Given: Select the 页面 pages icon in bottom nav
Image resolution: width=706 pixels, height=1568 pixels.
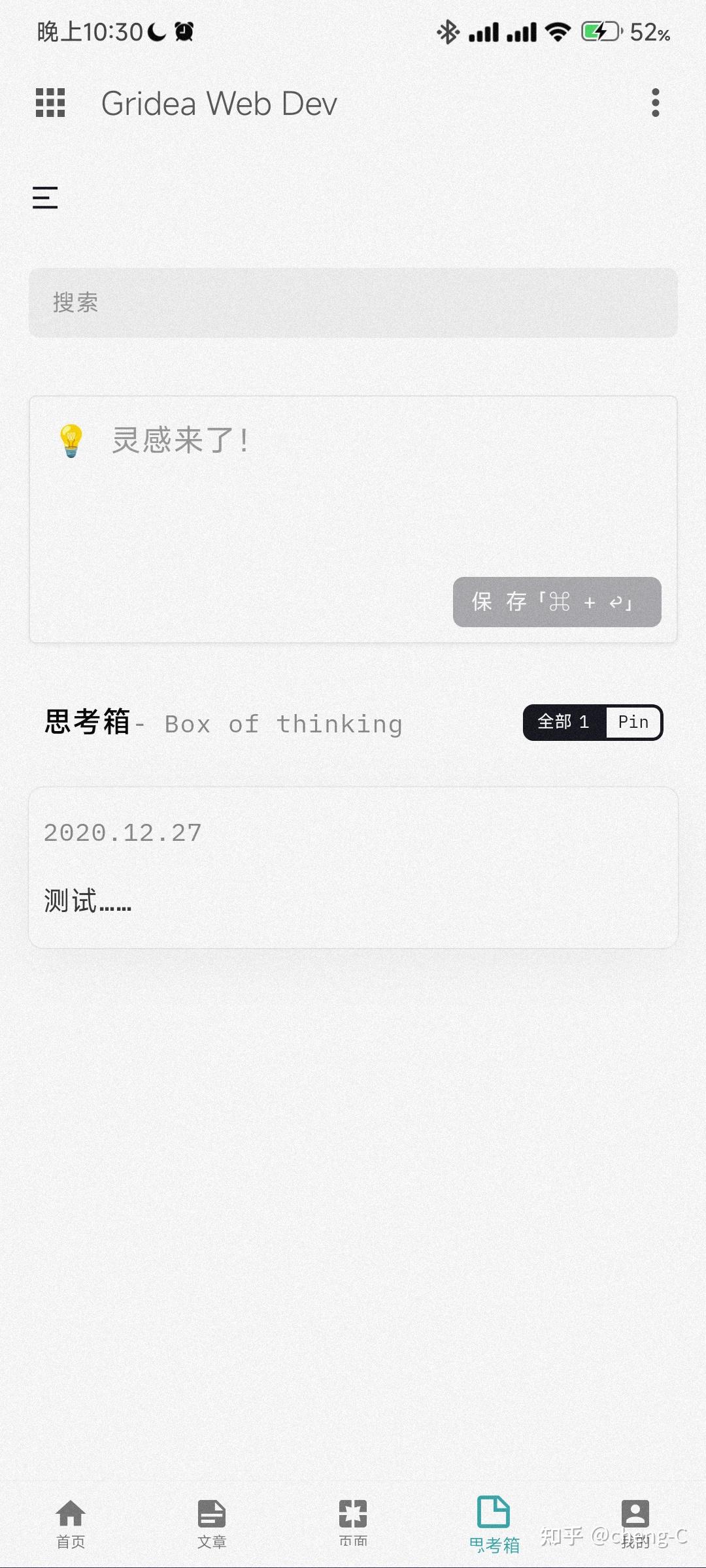Looking at the screenshot, I should pyautogui.click(x=352, y=1516).
